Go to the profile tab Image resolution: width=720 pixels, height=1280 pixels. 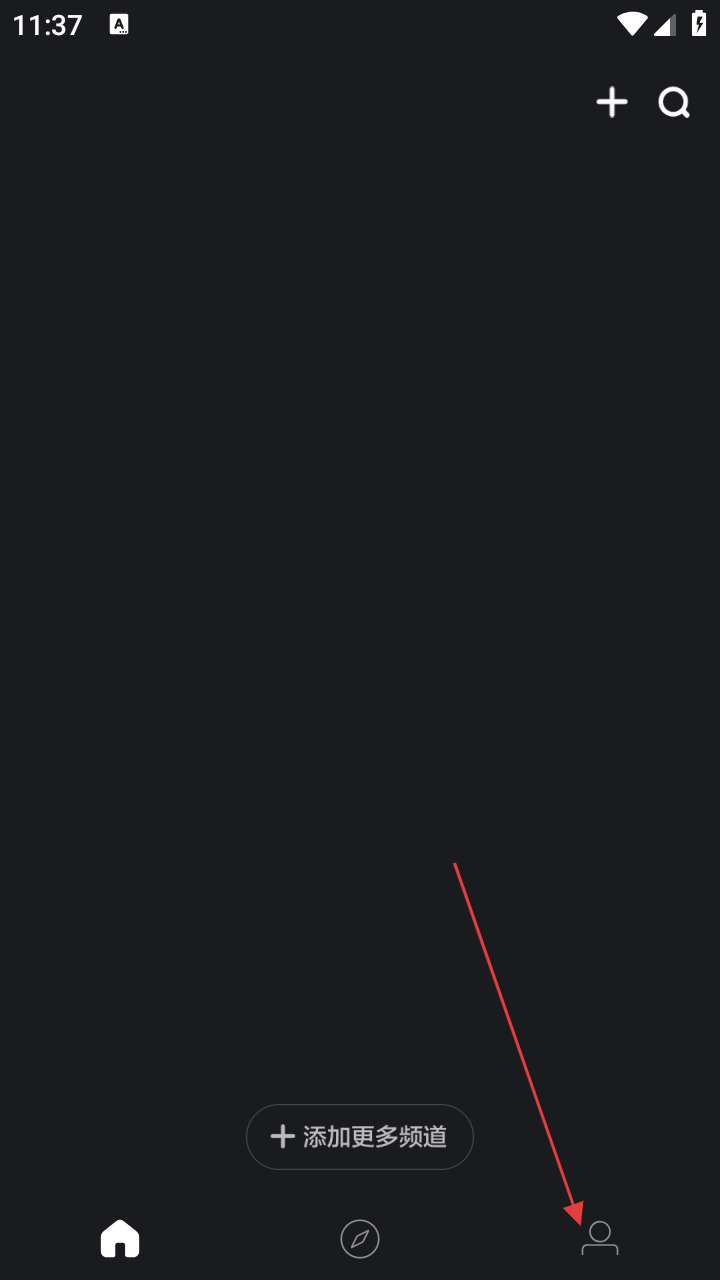click(600, 1239)
